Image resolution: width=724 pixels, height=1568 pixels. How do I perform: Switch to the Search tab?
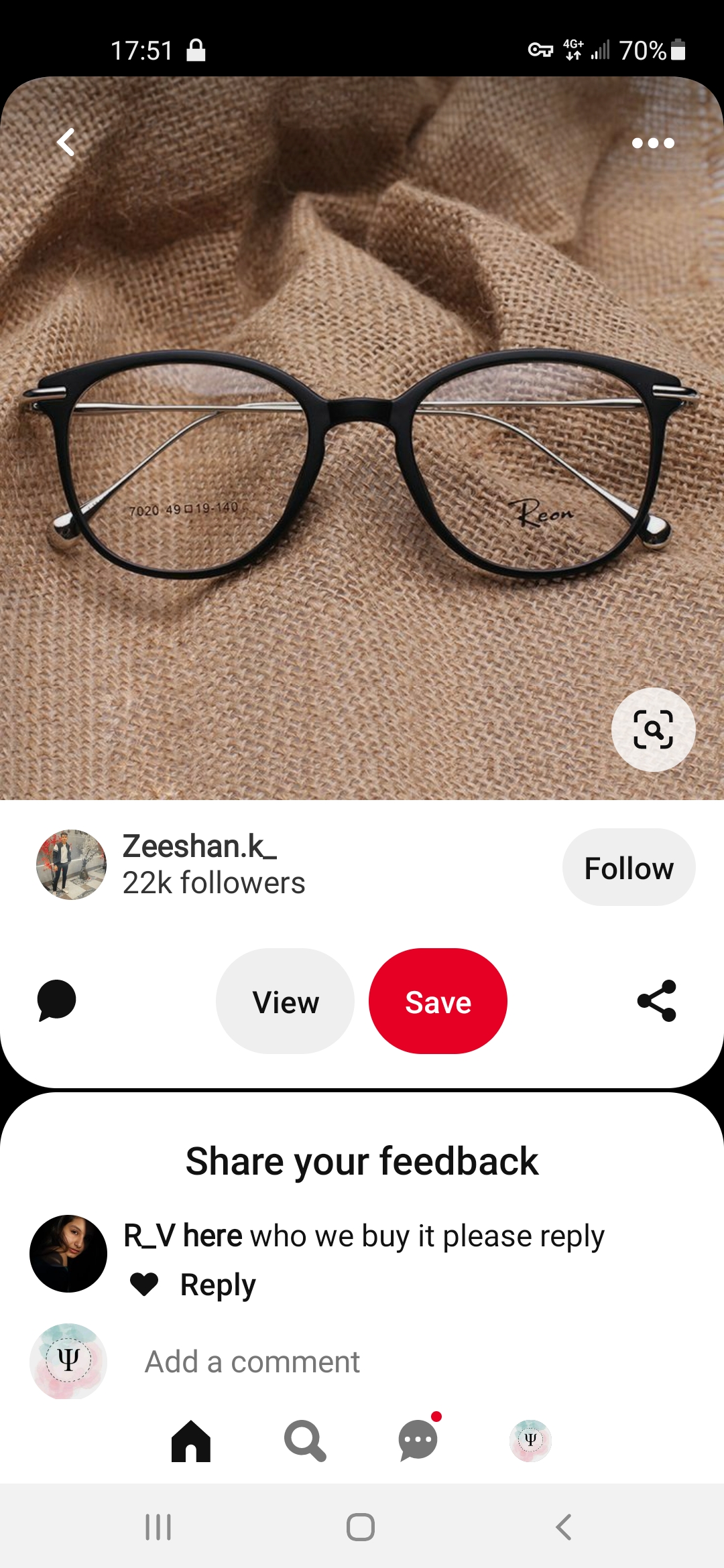coord(305,1441)
